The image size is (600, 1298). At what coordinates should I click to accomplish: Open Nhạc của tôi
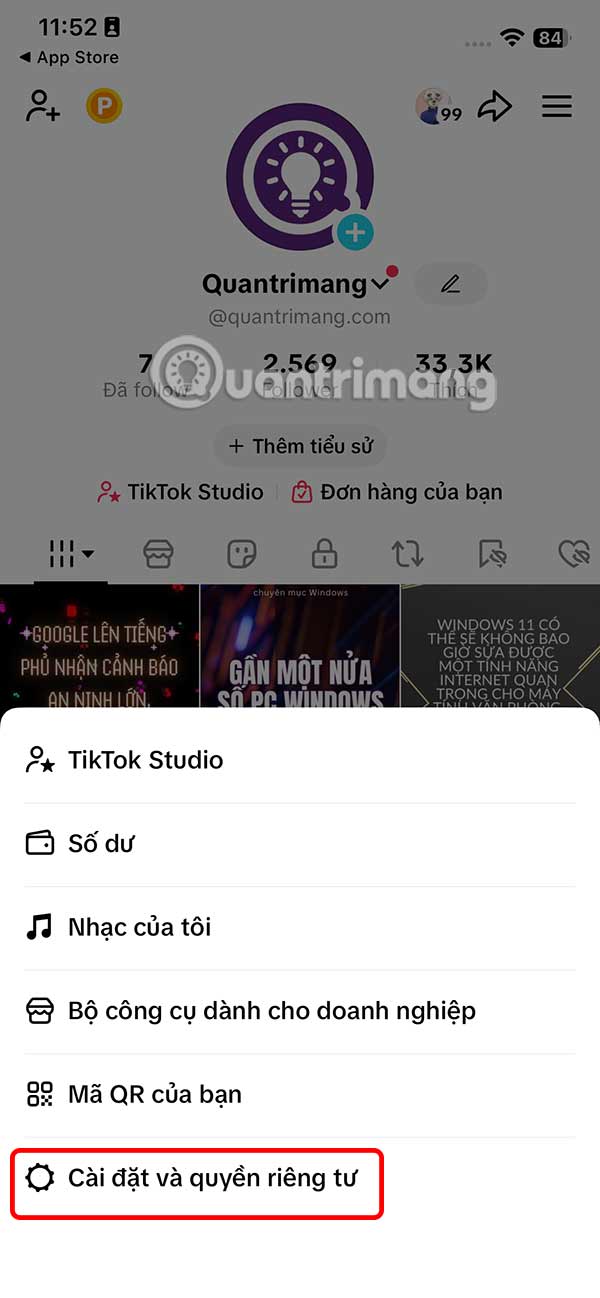139,927
